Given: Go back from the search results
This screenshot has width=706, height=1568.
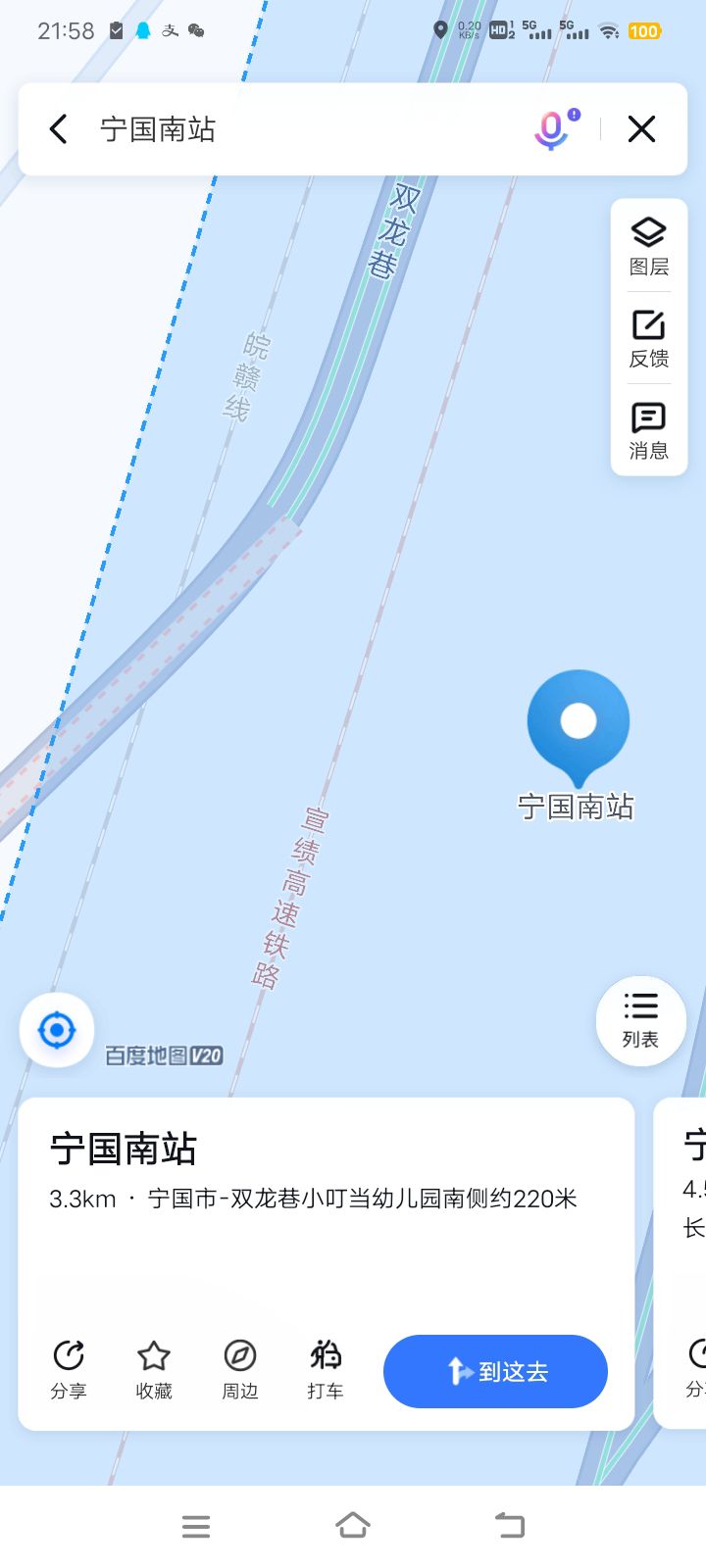Looking at the screenshot, I should point(59,129).
